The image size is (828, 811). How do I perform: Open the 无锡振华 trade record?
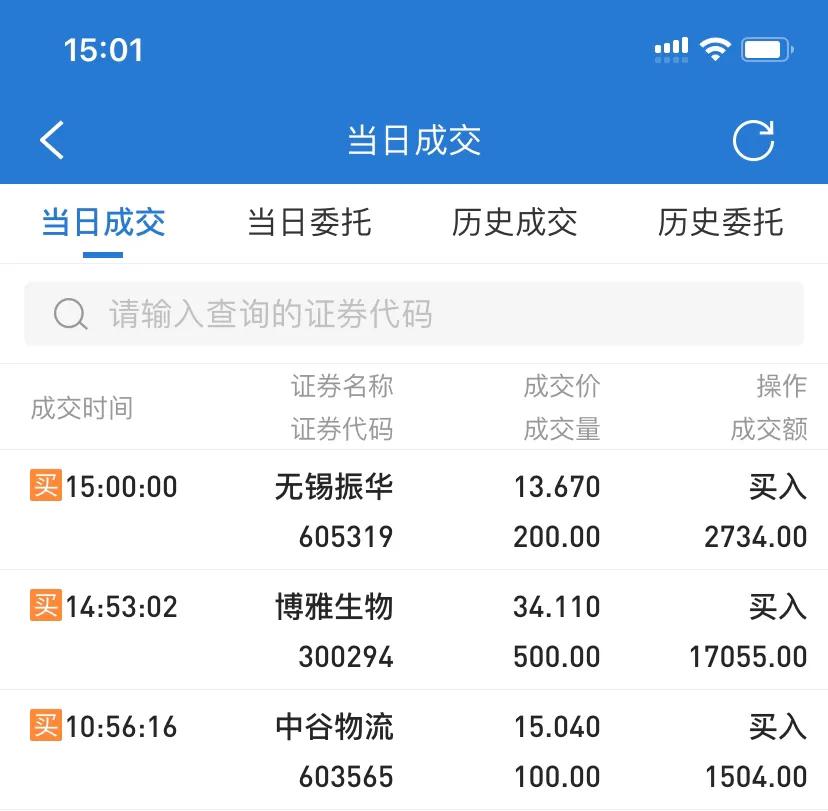pos(414,511)
